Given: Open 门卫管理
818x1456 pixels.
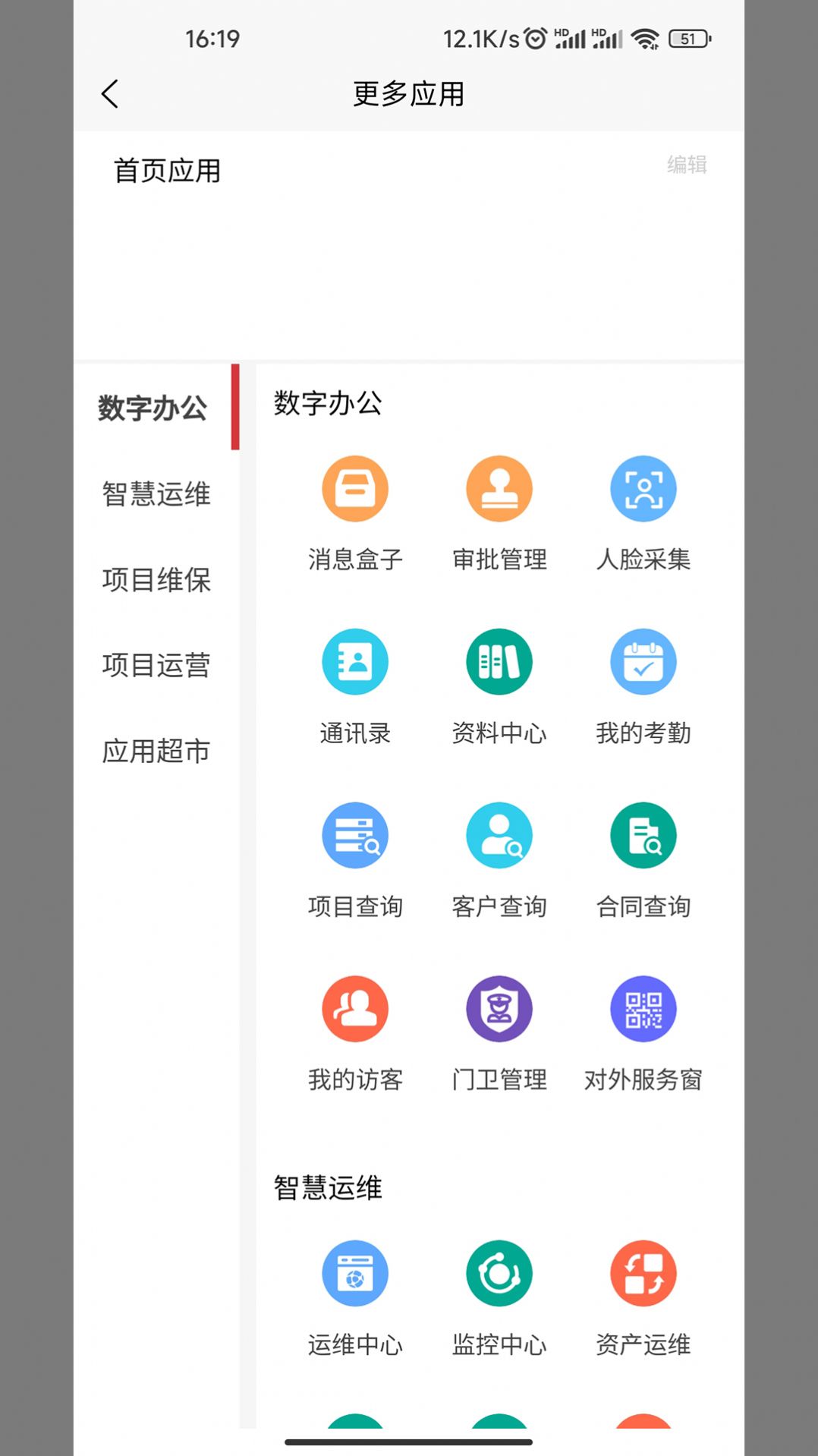Looking at the screenshot, I should (x=499, y=1009).
